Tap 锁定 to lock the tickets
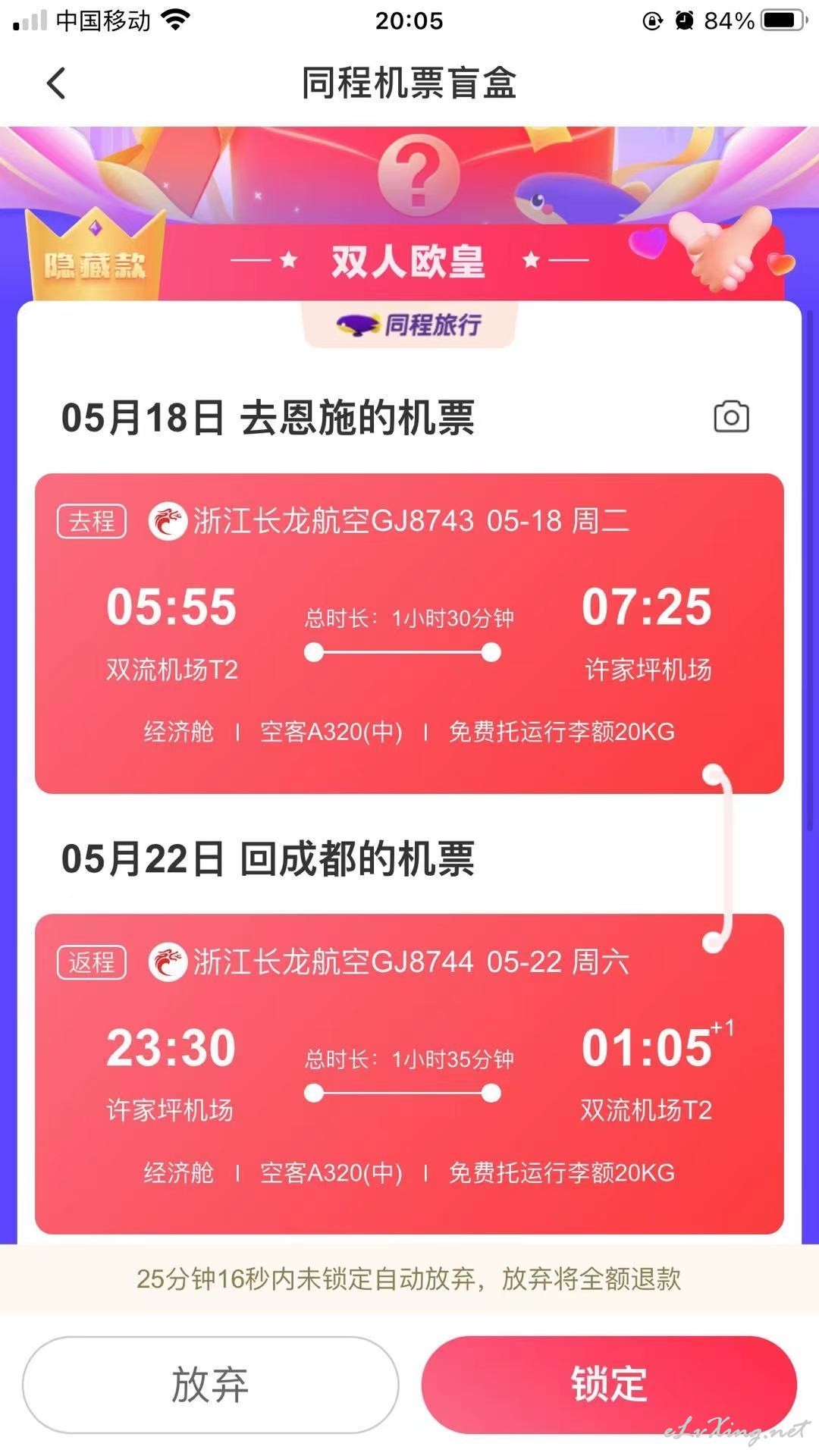The image size is (819, 1456). (609, 1385)
